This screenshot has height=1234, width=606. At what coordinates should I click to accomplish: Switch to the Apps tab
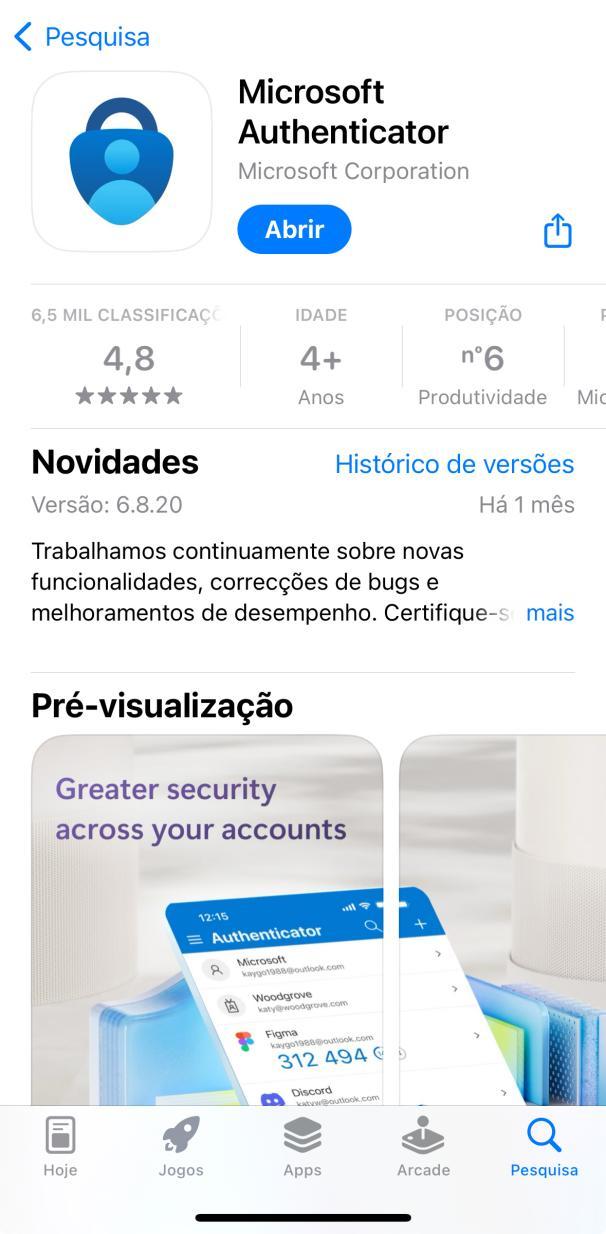302,1148
